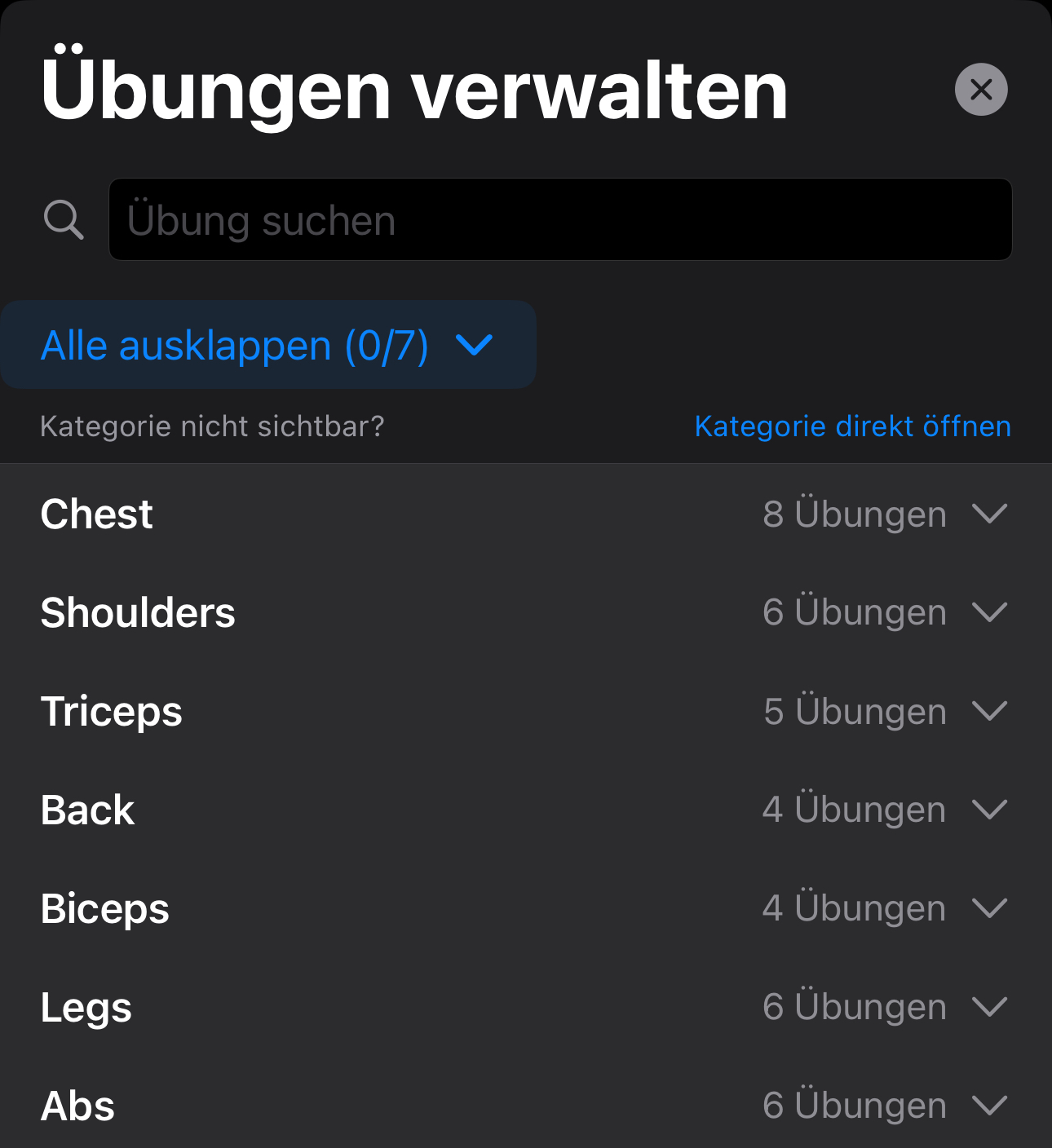Click the chevron icon next to Shoulders
The width and height of the screenshot is (1052, 1148).
(991, 613)
